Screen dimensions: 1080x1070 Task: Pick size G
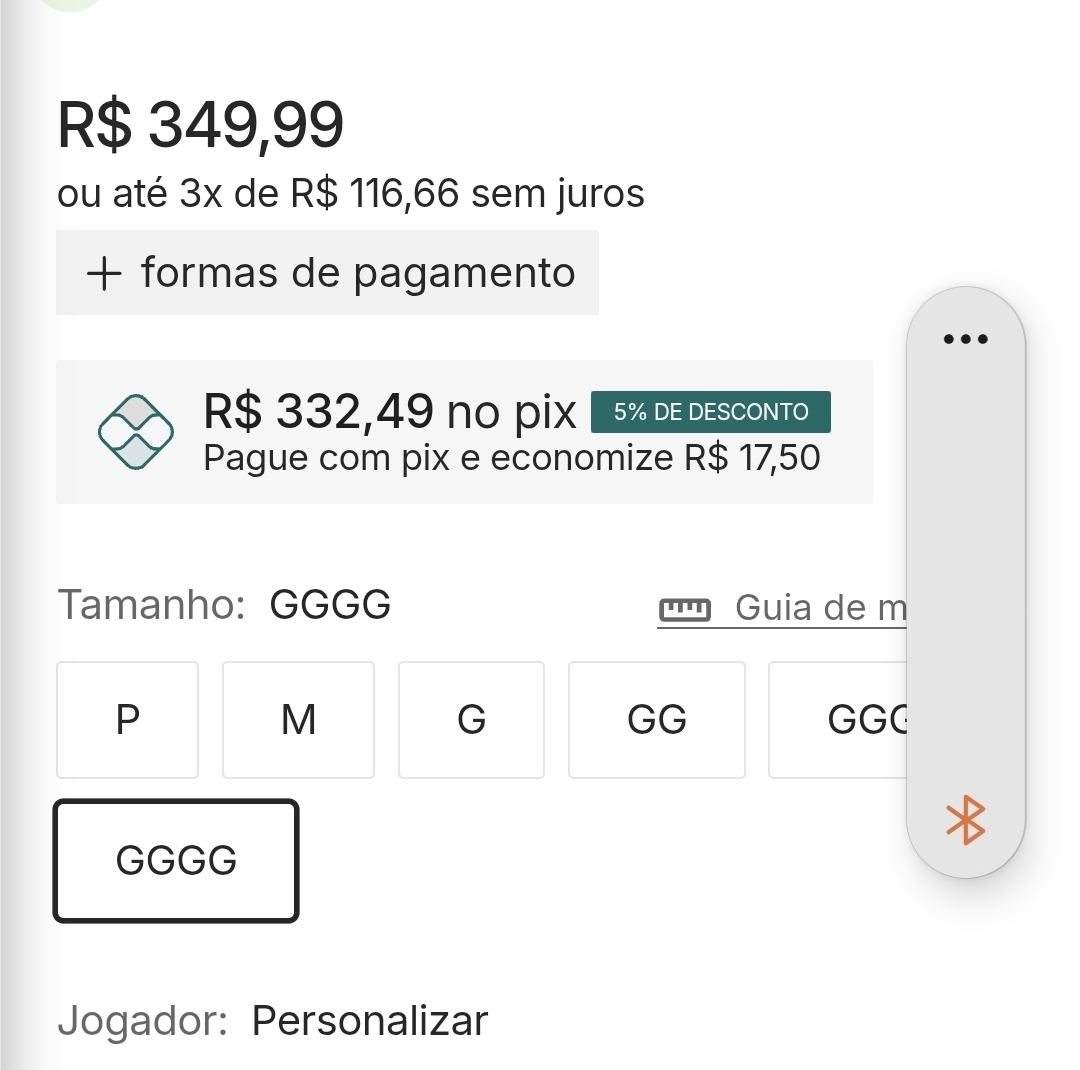tap(471, 719)
